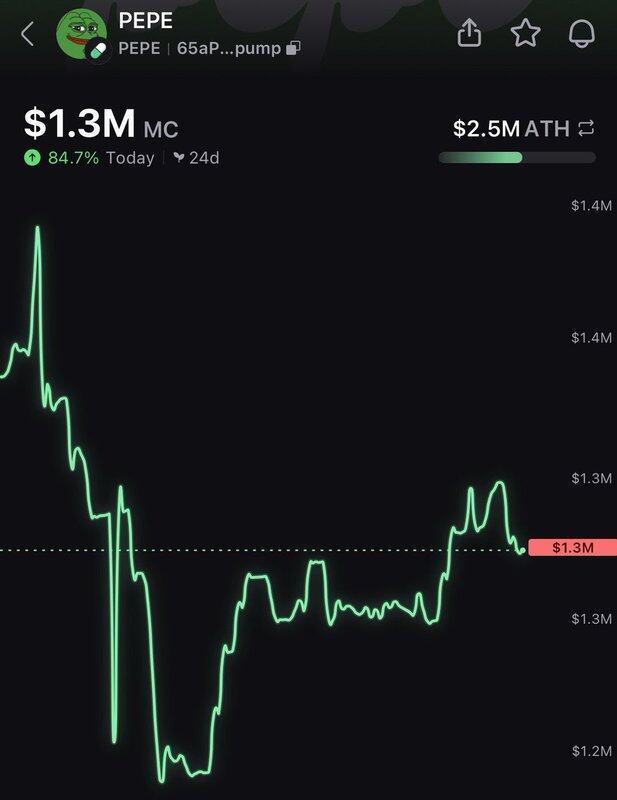
Task: Go back using the top-left arrow
Action: click(27, 34)
